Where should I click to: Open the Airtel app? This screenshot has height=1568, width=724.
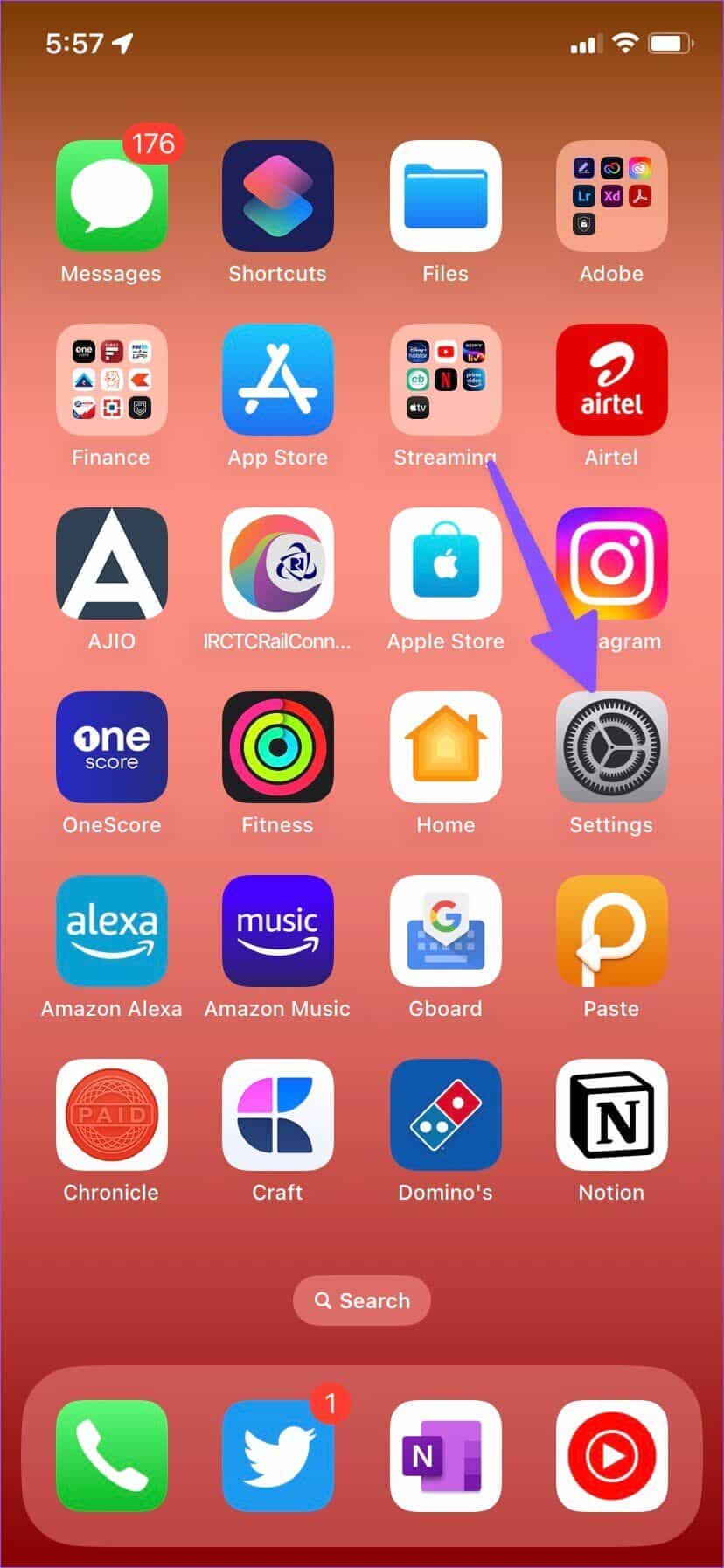pos(611,380)
